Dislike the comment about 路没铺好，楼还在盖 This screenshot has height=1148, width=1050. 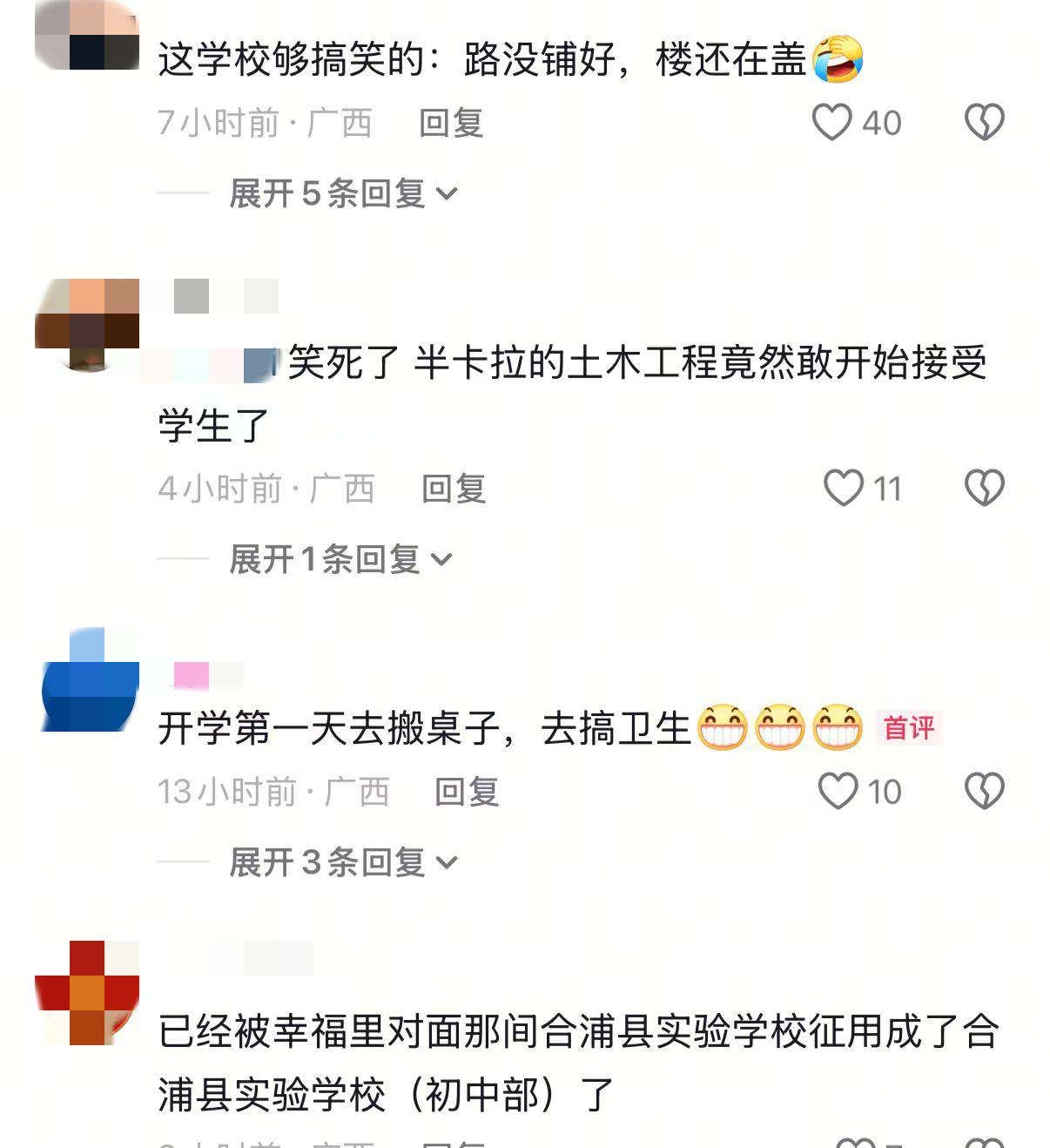[985, 122]
